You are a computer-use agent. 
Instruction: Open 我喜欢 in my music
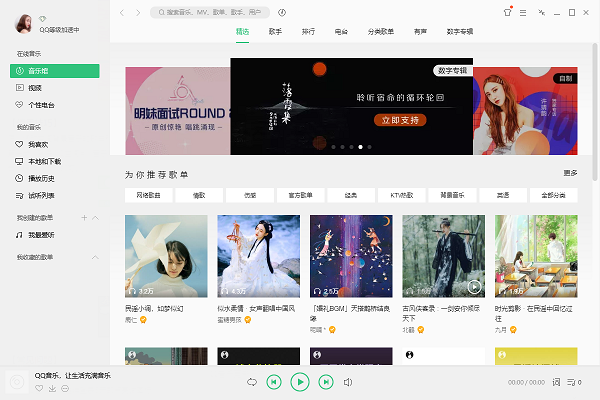(38, 145)
